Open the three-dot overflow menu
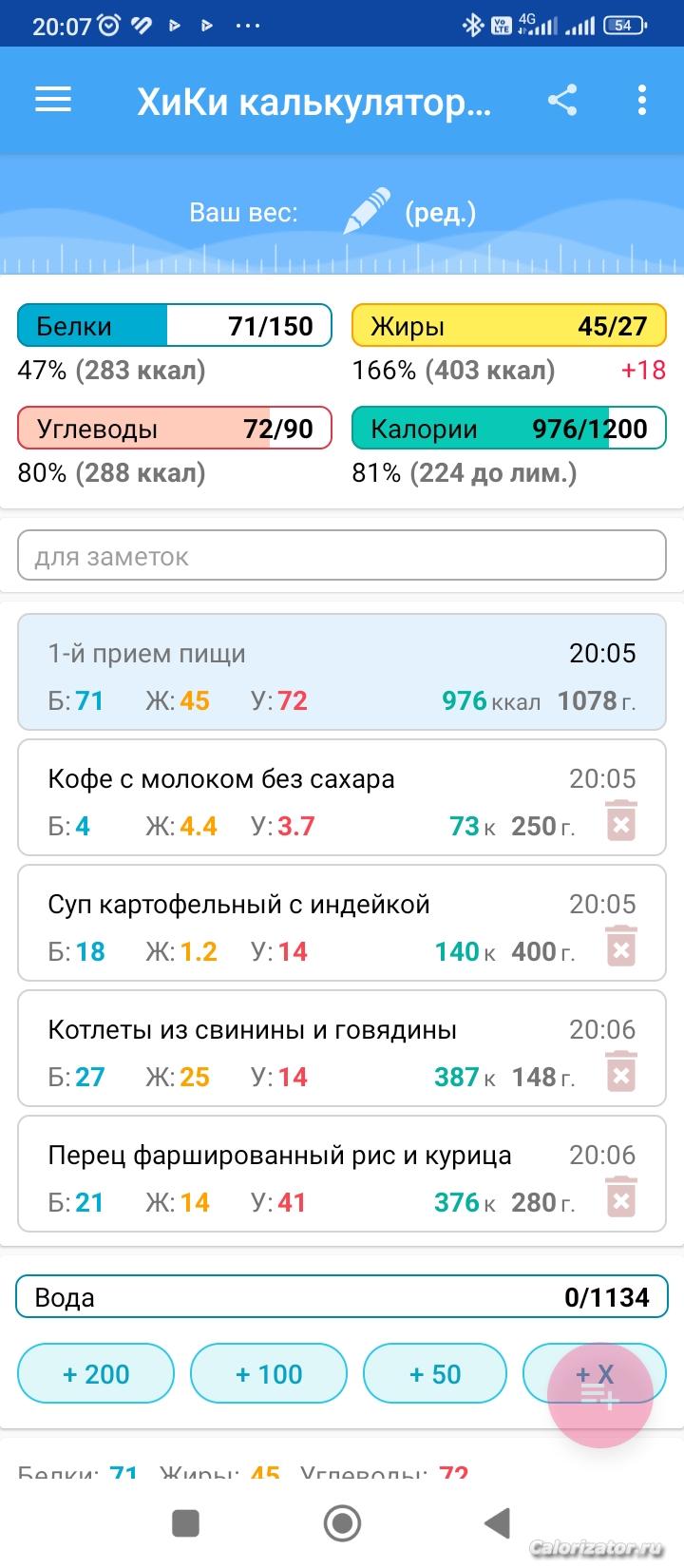684x1568 pixels. click(x=642, y=100)
